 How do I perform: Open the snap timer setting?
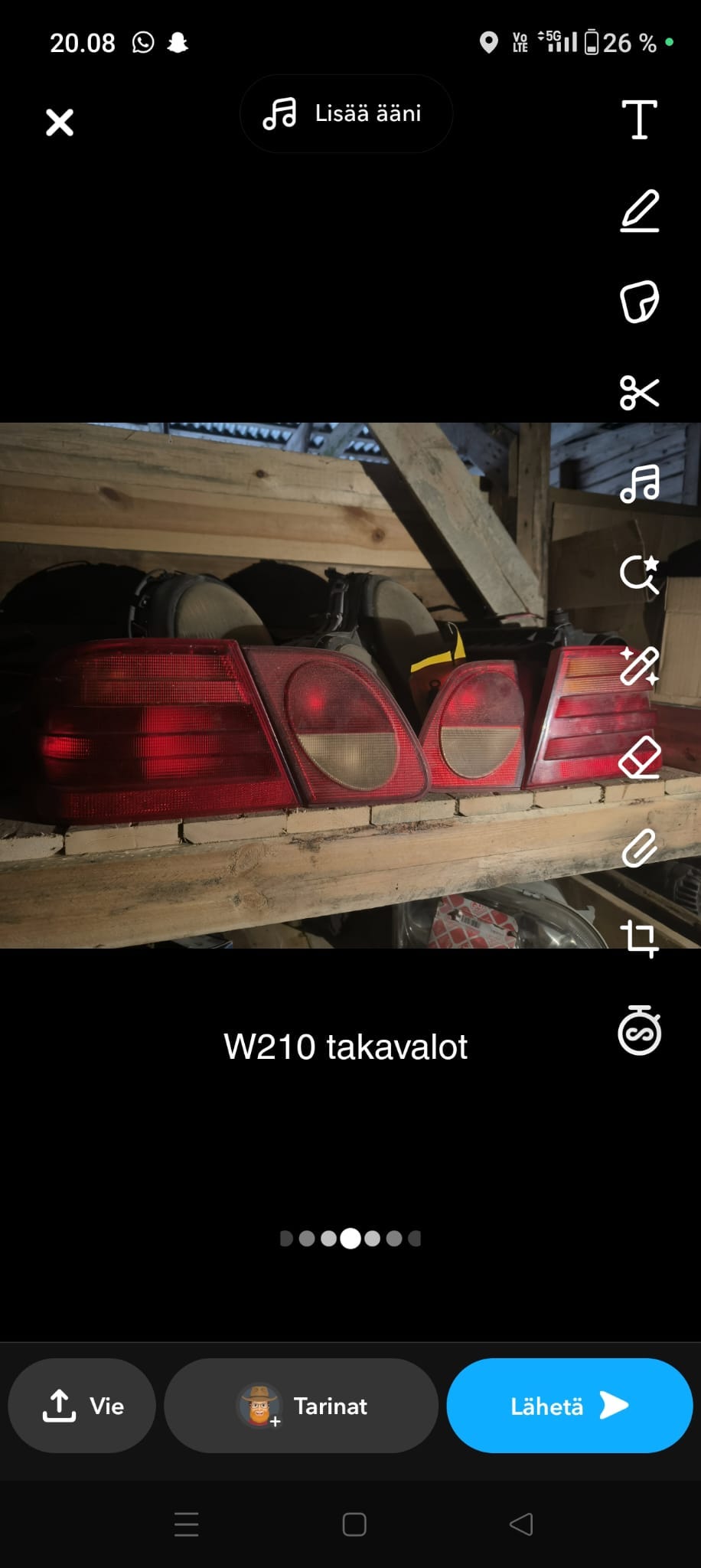click(x=639, y=1031)
